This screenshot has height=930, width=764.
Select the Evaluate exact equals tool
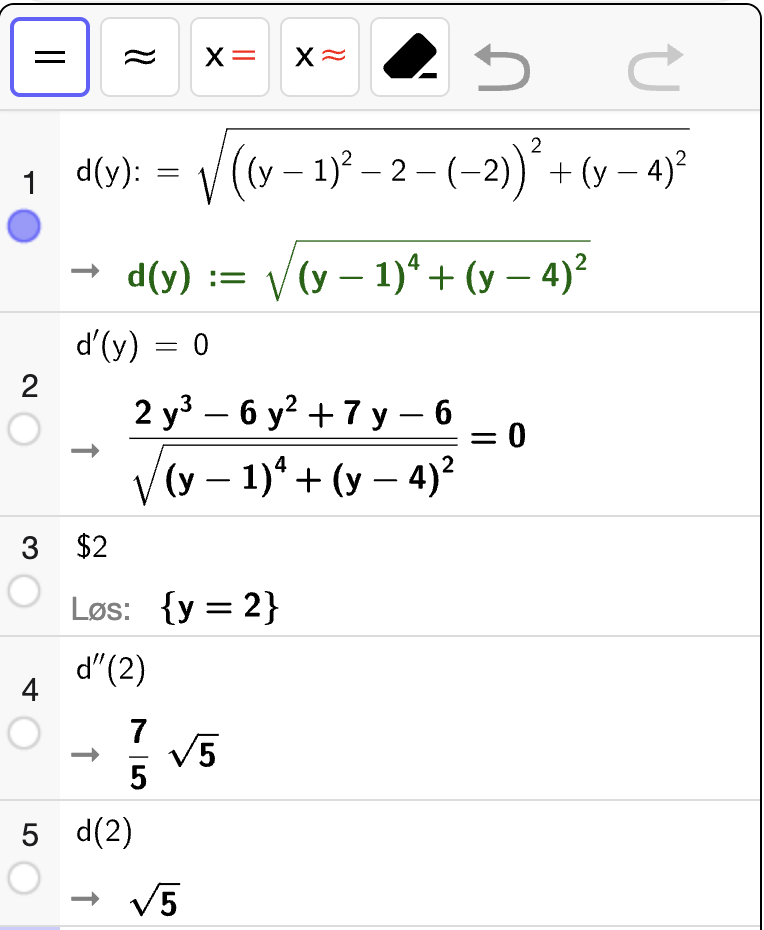[x=50, y=57]
